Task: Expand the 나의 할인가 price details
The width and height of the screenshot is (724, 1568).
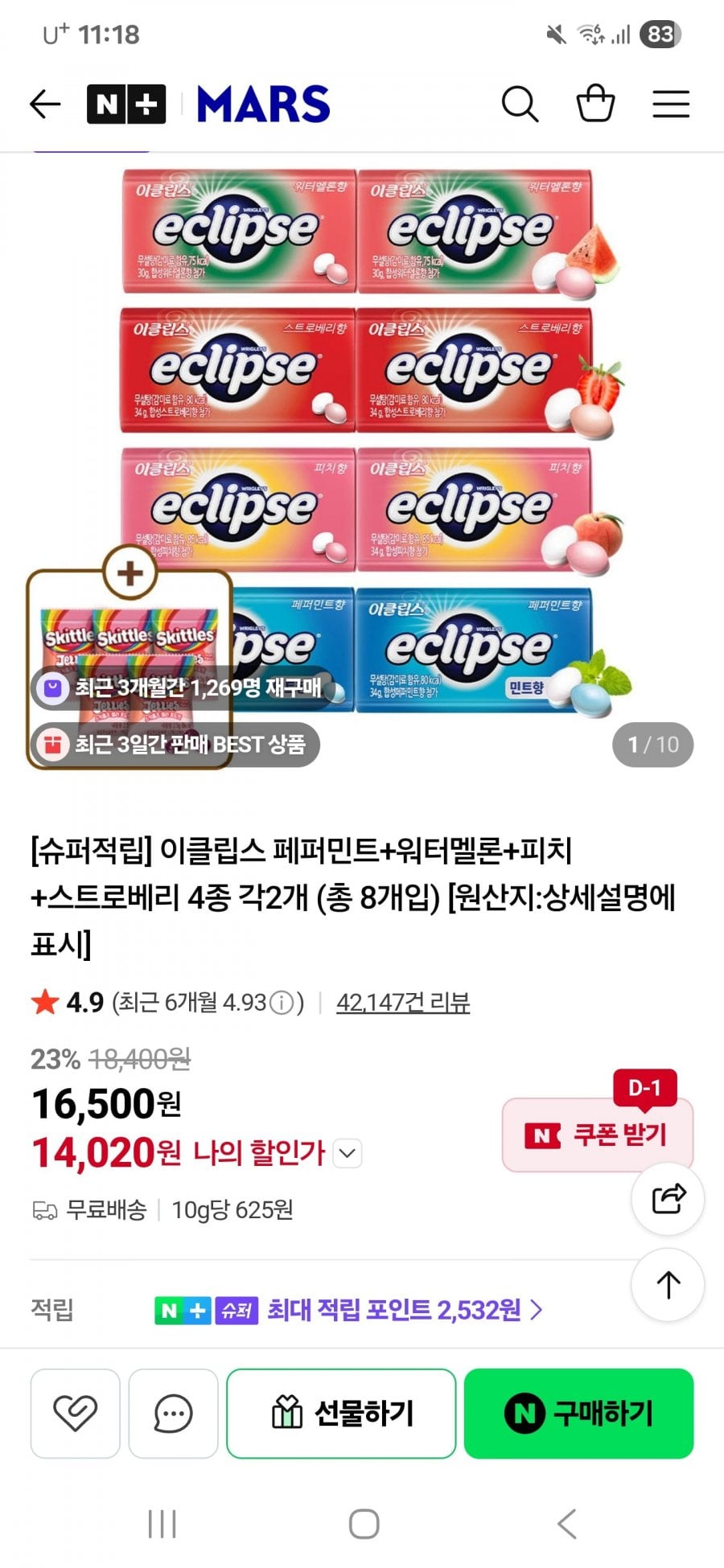Action: 347,1153
